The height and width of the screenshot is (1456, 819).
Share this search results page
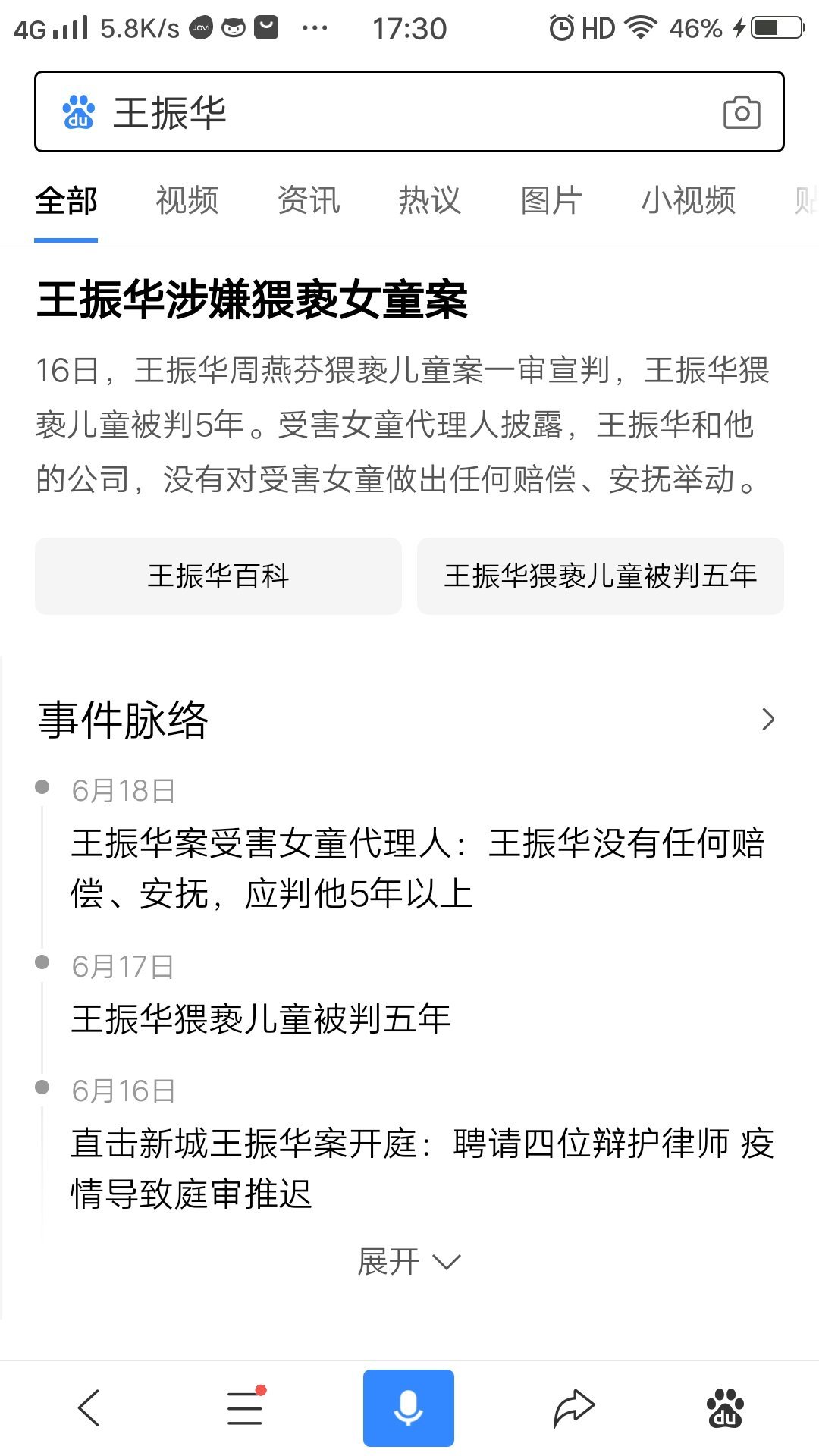pos(573,1407)
